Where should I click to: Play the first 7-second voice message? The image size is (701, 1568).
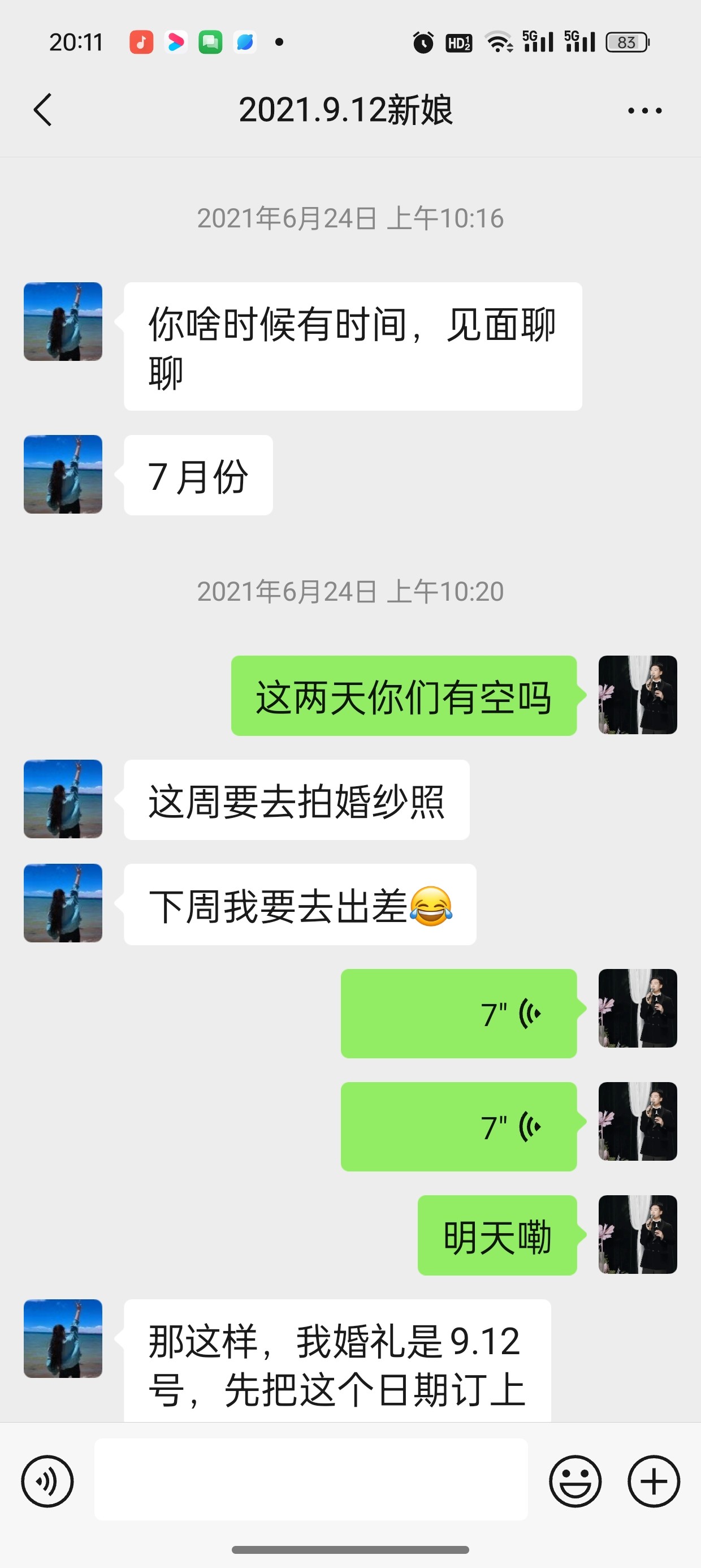(x=459, y=1014)
